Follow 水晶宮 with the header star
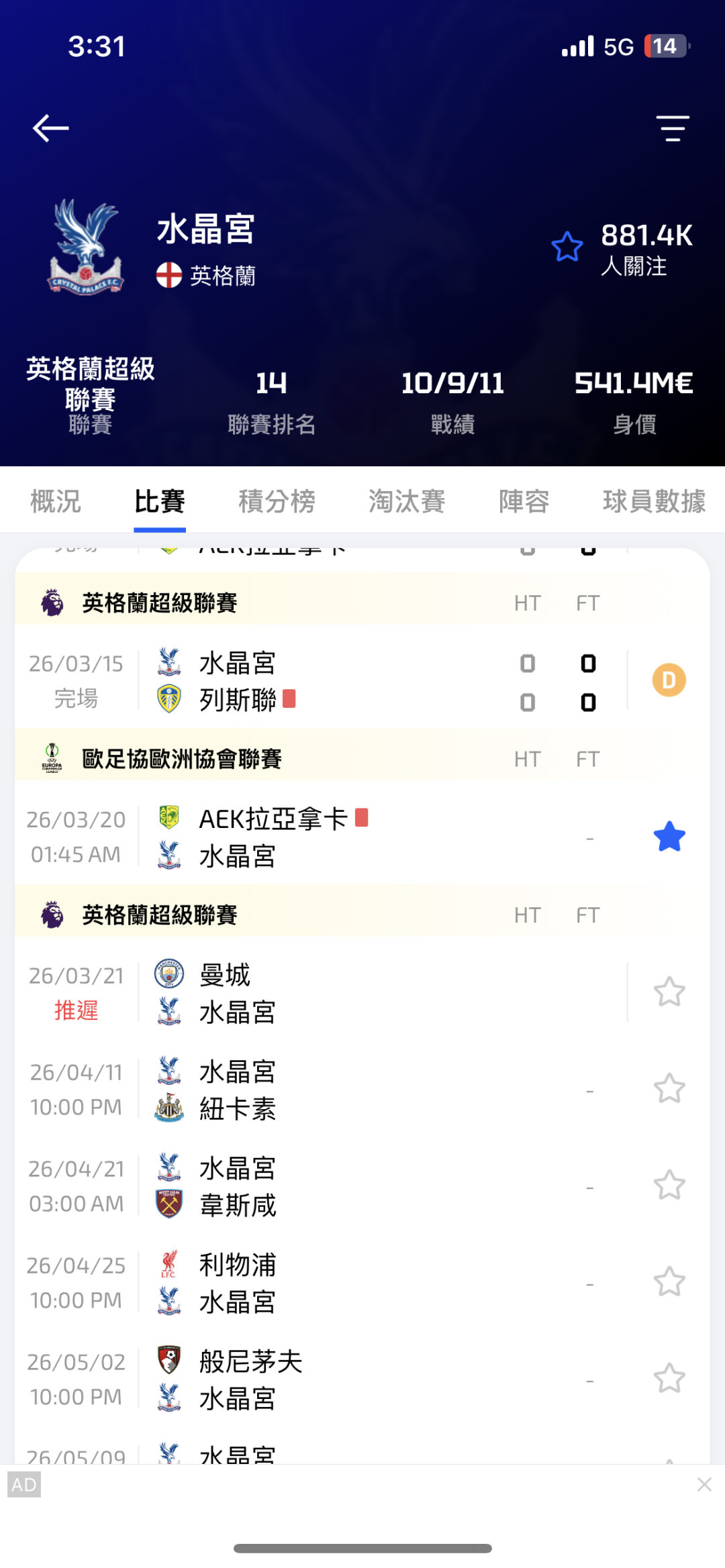 (x=567, y=247)
